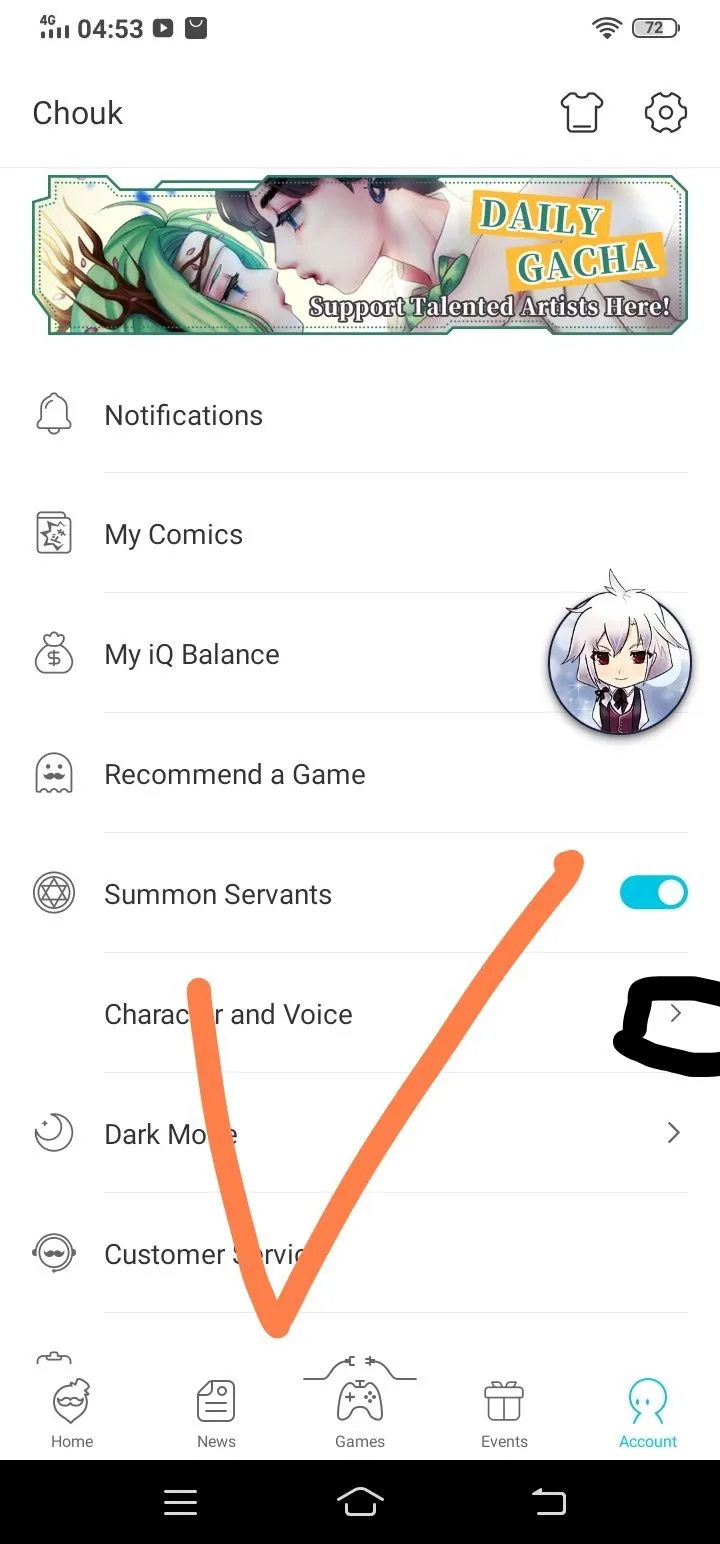Turn off the Summon Servants switch
720x1544 pixels.
coord(653,892)
